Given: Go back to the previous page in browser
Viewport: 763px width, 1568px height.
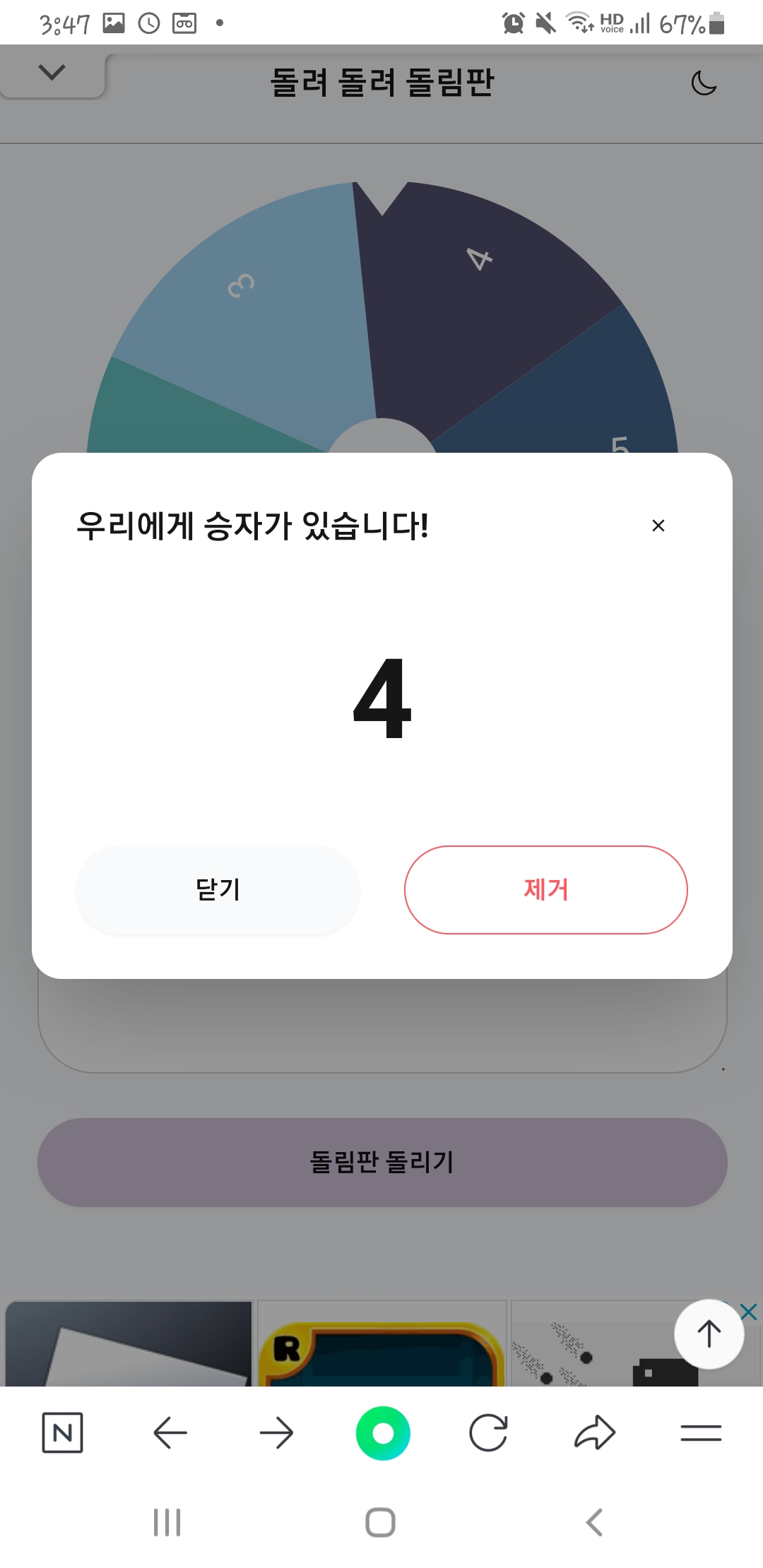Looking at the screenshot, I should click(x=170, y=1433).
